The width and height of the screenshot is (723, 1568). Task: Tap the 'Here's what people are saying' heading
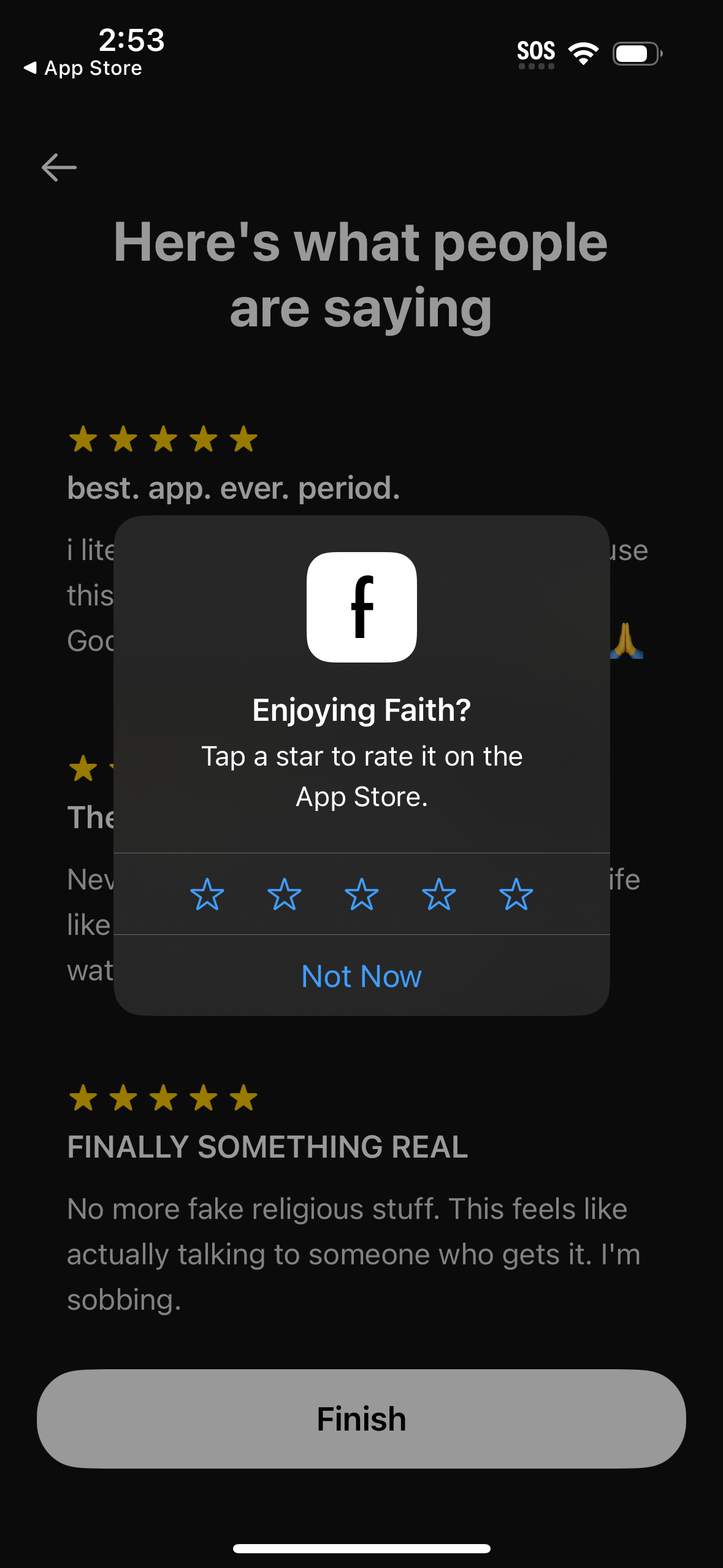pyautogui.click(x=361, y=276)
